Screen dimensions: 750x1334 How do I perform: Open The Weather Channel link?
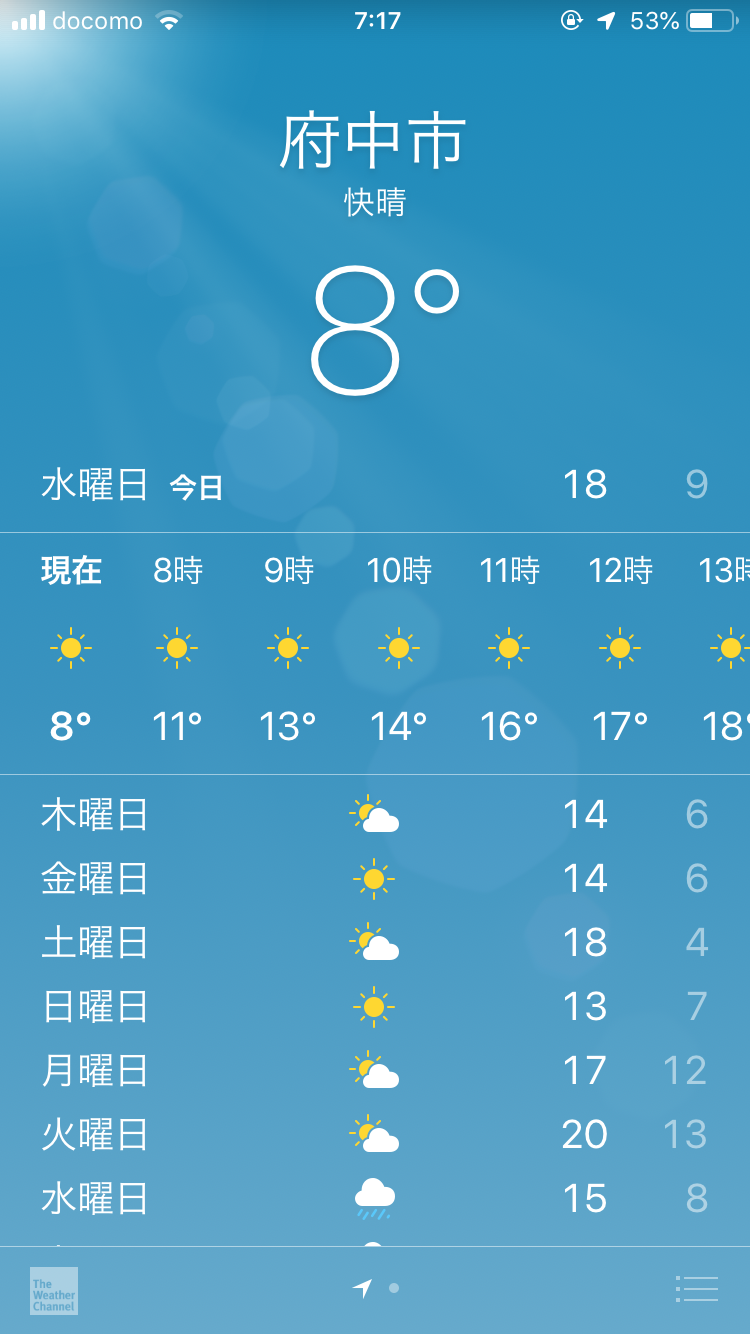(x=54, y=1290)
